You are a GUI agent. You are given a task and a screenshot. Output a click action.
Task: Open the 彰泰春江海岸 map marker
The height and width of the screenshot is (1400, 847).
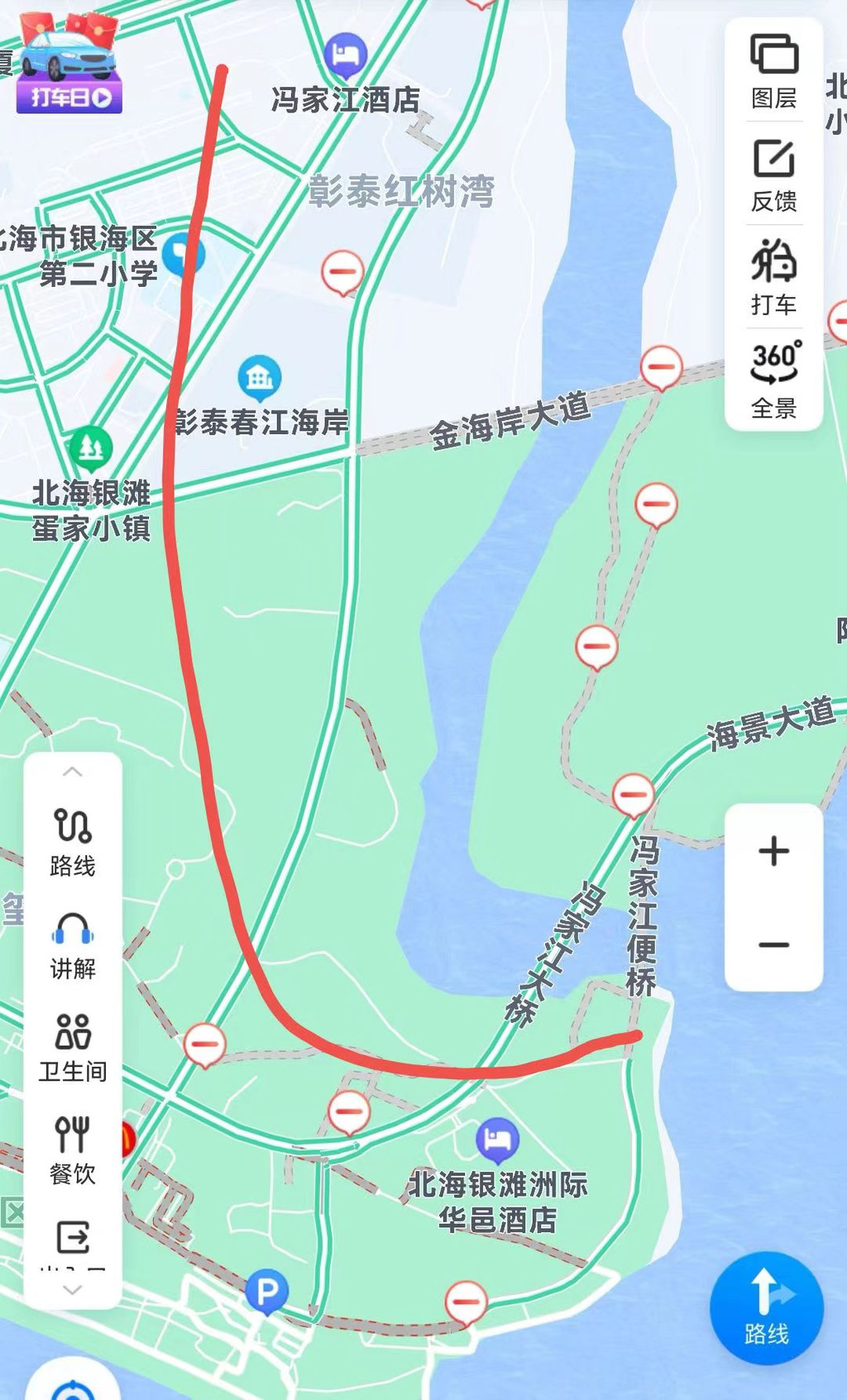click(260, 378)
